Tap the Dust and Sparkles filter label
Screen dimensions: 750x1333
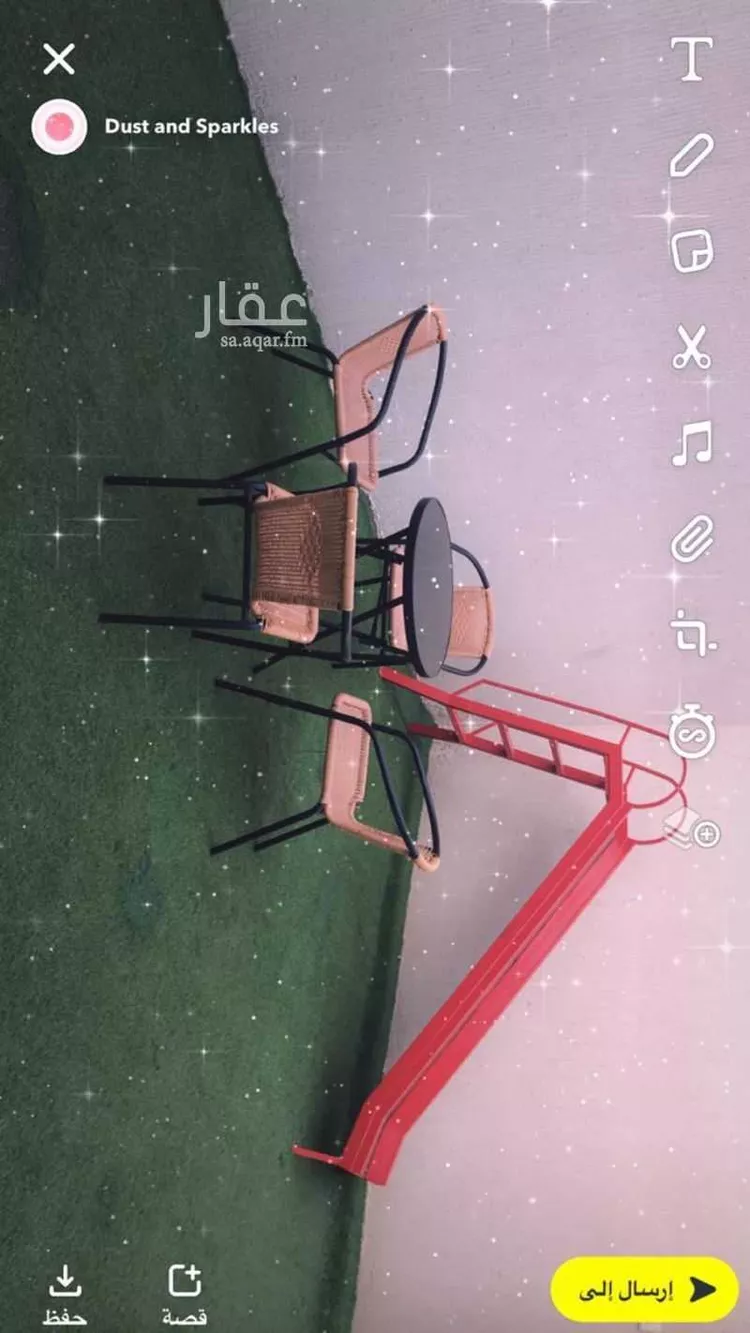(191, 127)
